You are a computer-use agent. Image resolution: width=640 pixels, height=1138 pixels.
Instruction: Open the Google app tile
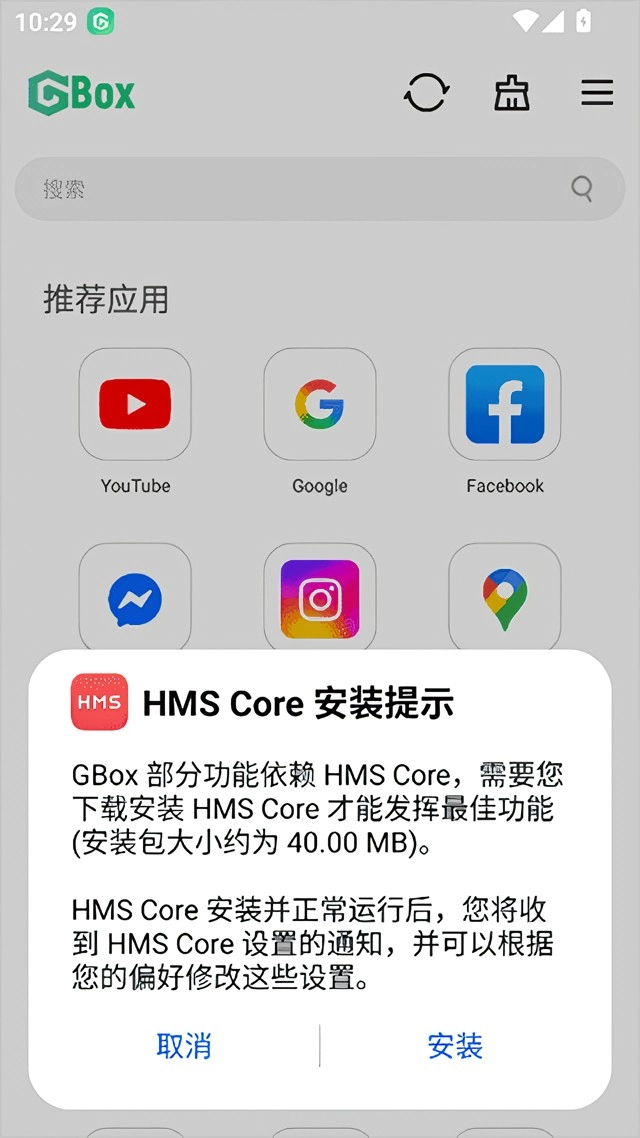click(320, 404)
